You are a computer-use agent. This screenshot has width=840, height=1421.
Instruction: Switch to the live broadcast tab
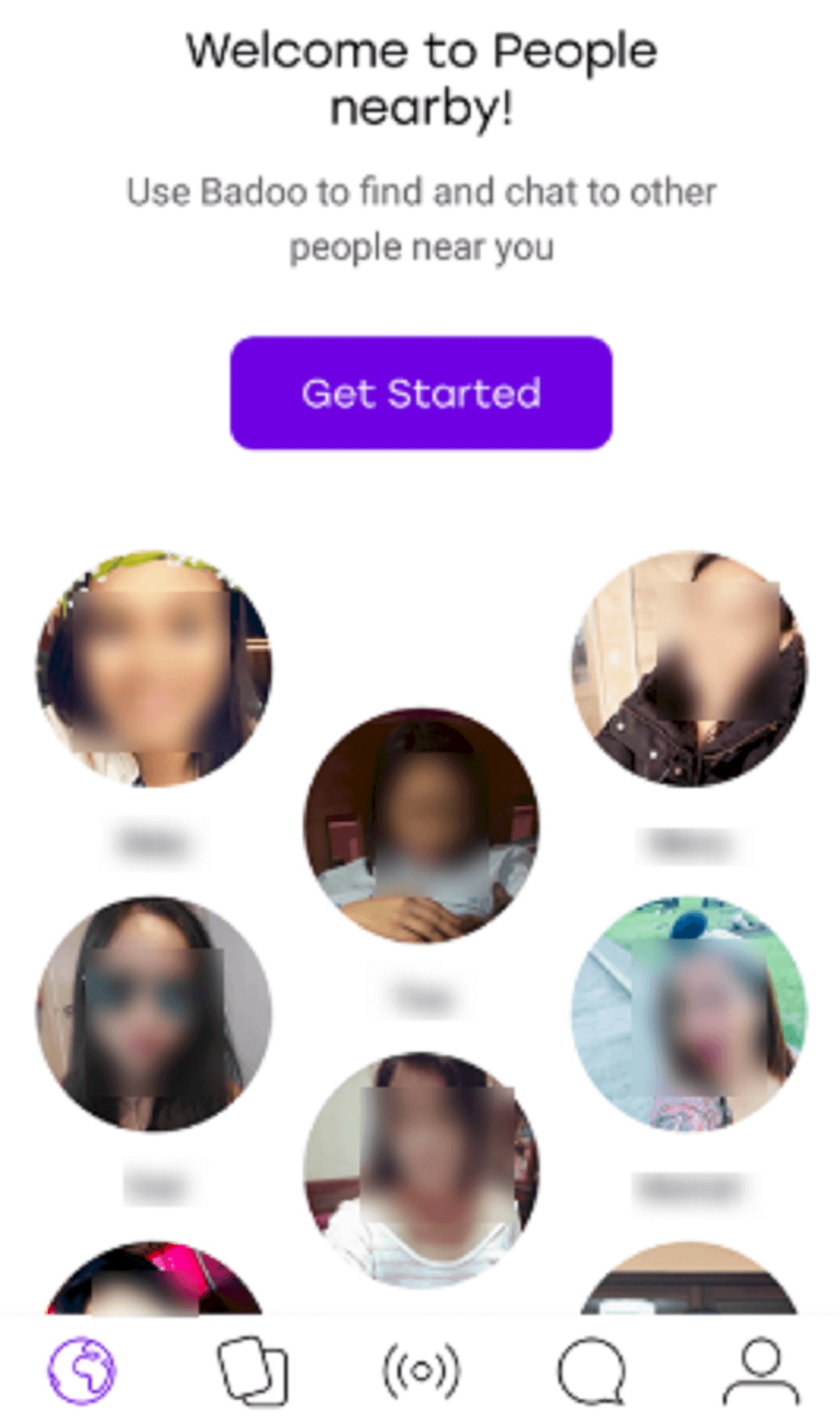pyautogui.click(x=421, y=1371)
